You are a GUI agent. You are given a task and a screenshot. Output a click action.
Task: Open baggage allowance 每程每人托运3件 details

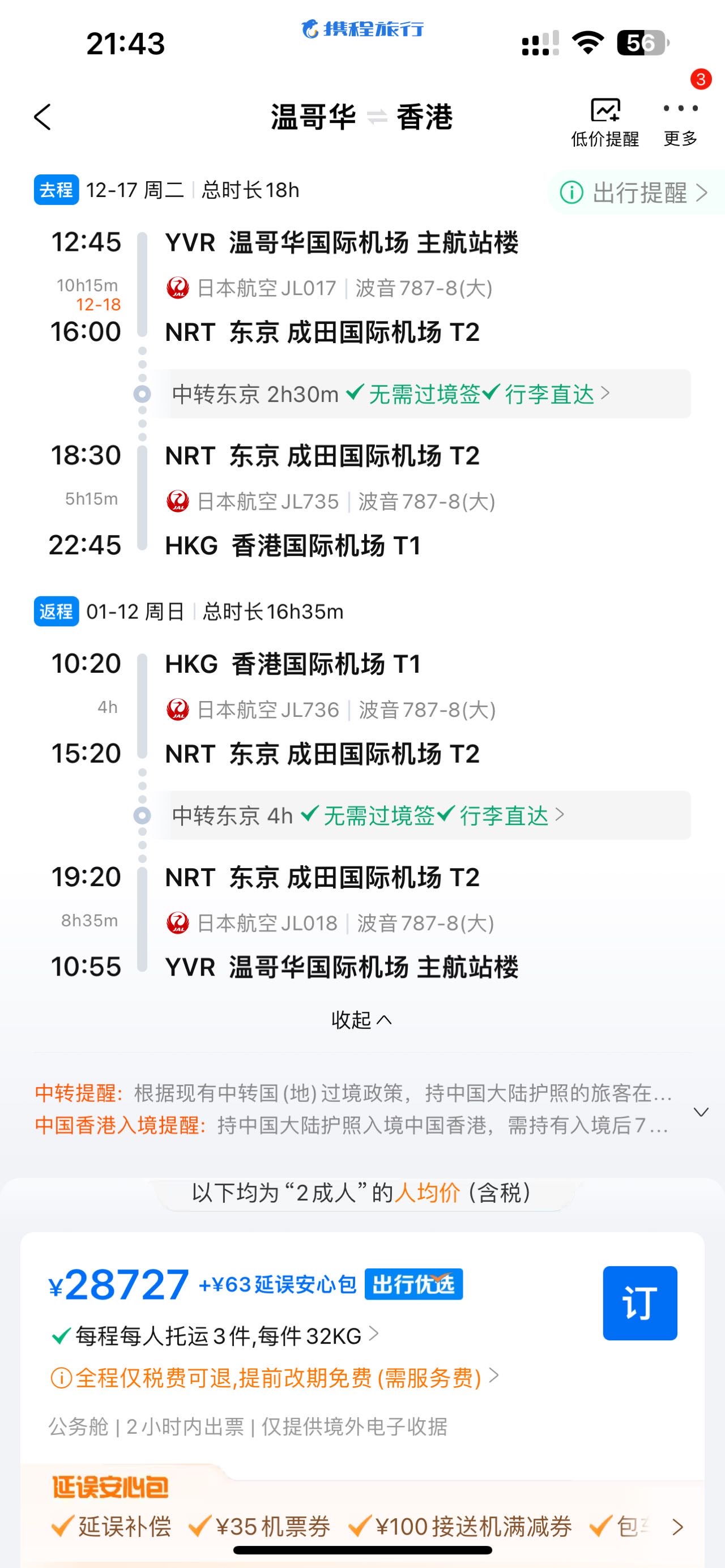click(x=218, y=1336)
